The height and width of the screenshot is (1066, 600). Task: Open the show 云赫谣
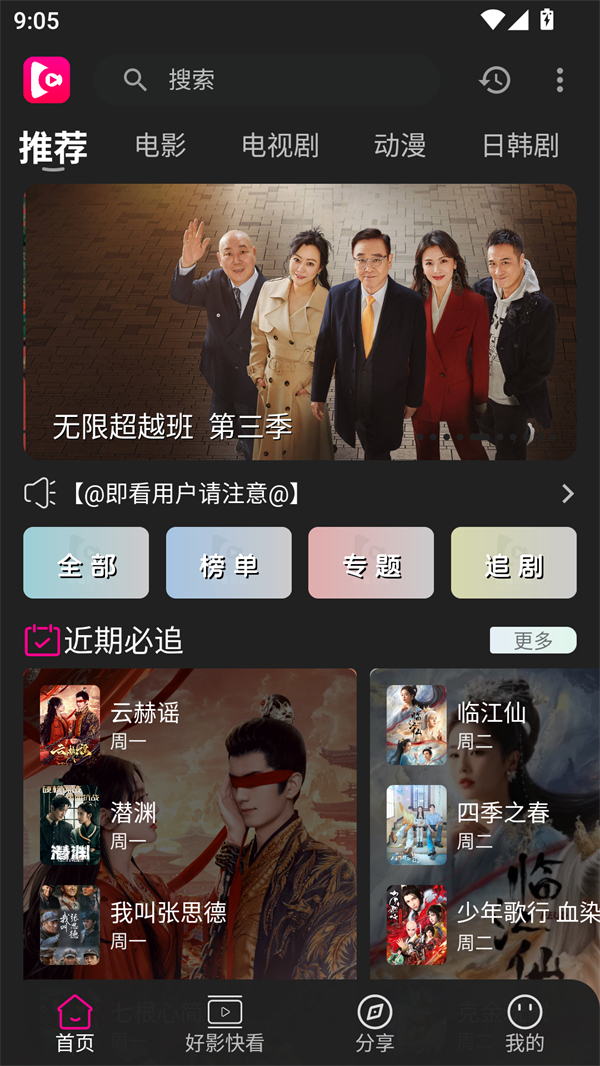pyautogui.click(x=145, y=724)
